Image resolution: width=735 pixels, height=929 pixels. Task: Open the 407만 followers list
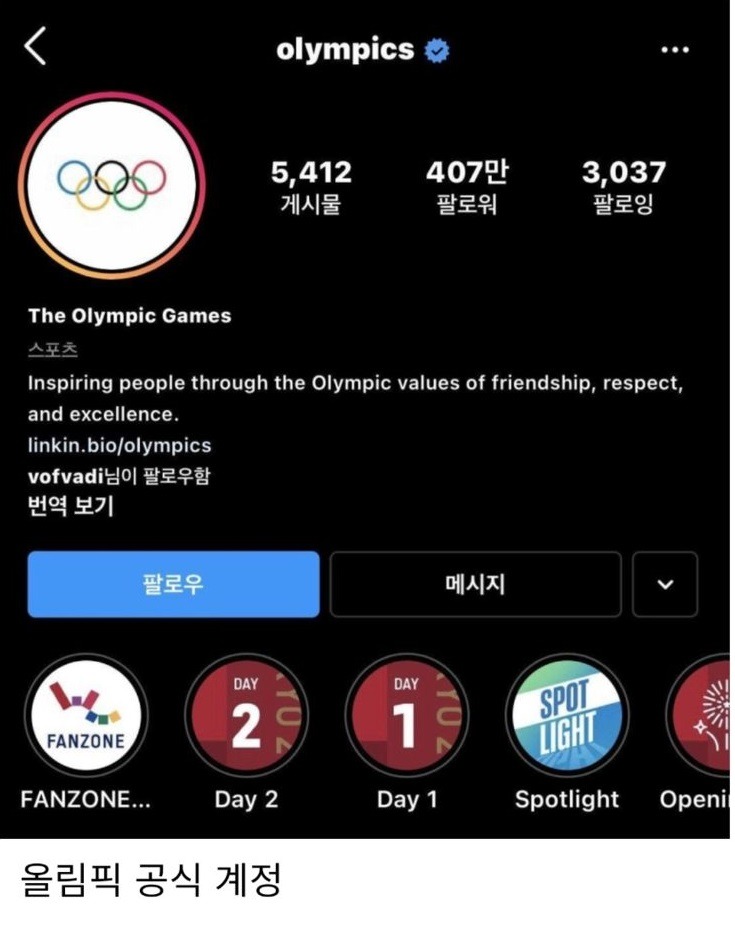pos(467,186)
